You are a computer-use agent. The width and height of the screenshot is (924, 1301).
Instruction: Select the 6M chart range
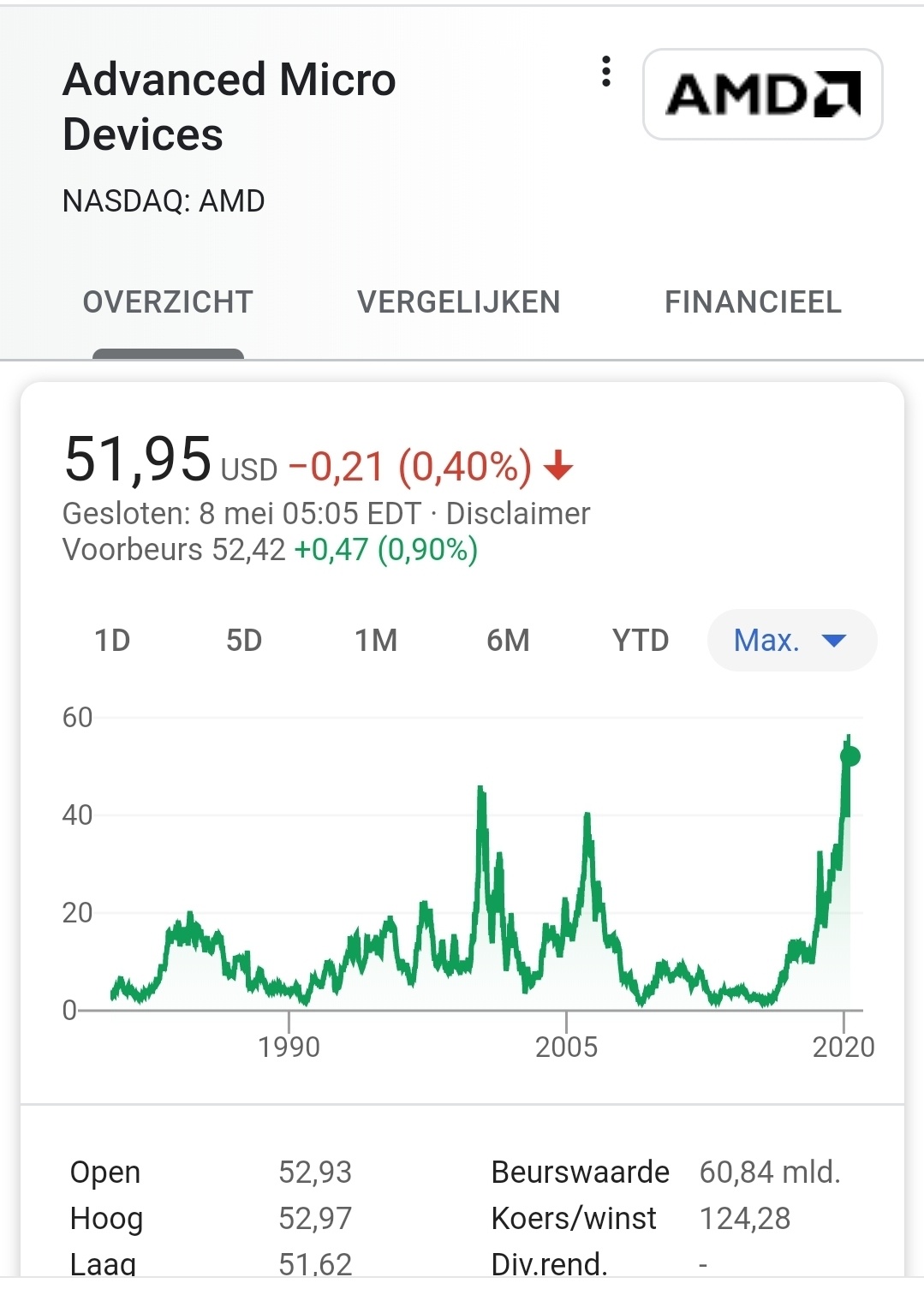[x=508, y=640]
